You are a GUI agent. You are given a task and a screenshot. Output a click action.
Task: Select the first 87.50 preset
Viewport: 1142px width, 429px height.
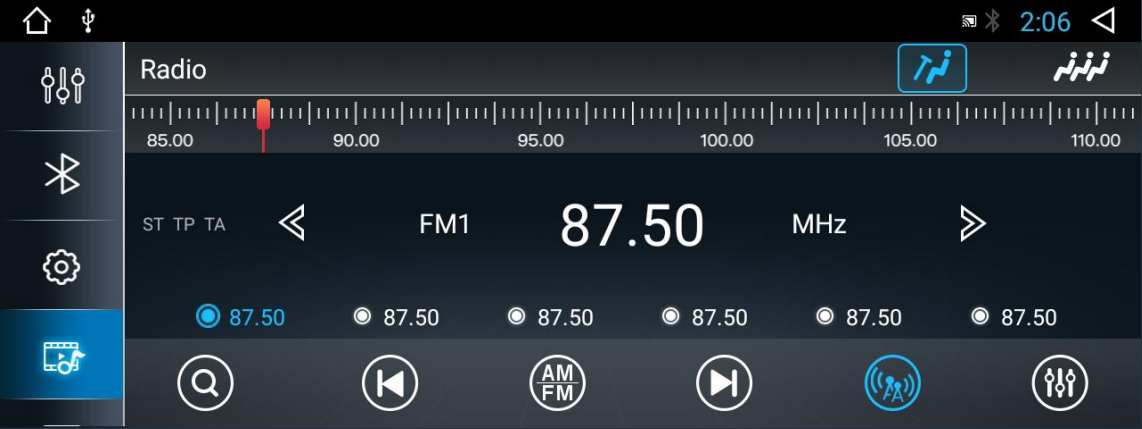(x=241, y=318)
